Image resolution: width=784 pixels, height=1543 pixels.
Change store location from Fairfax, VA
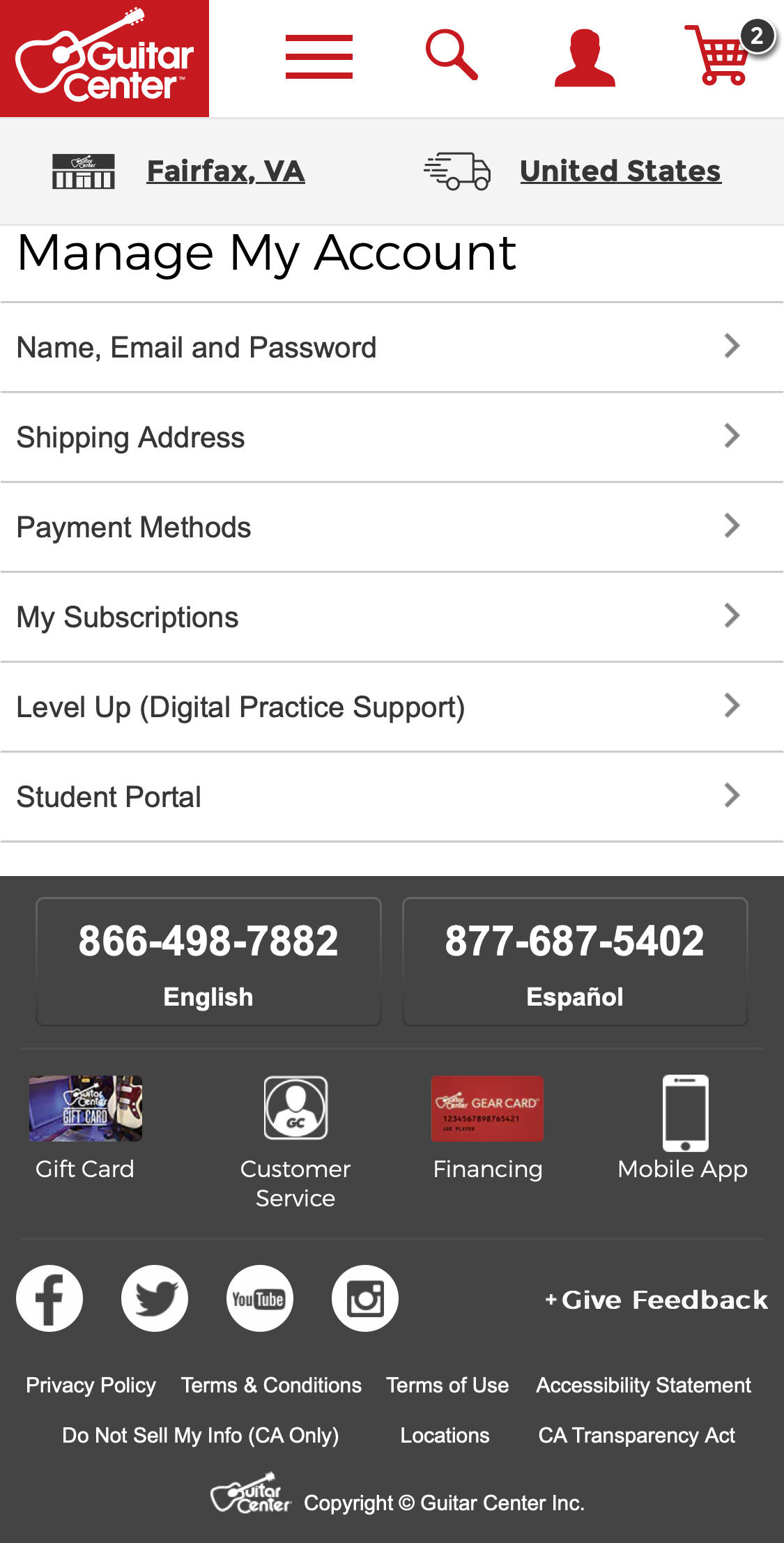[x=225, y=171]
